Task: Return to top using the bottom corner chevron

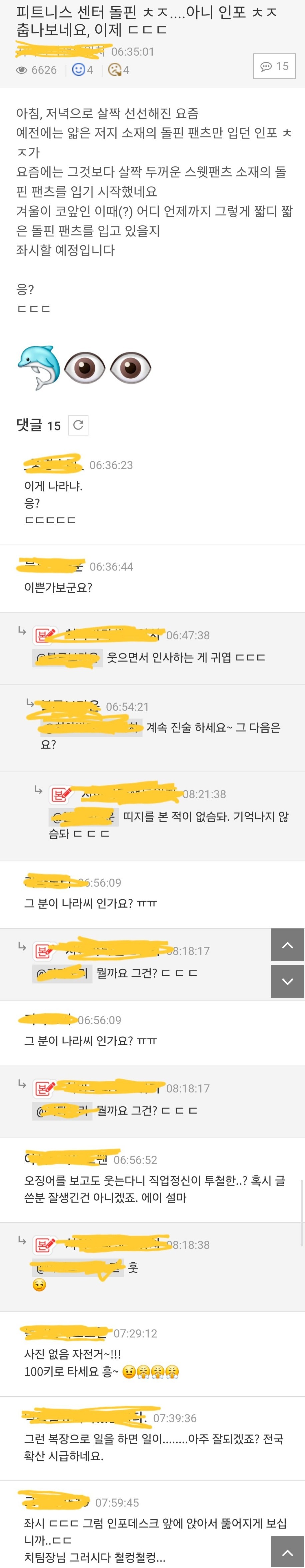Action: coord(287,1550)
